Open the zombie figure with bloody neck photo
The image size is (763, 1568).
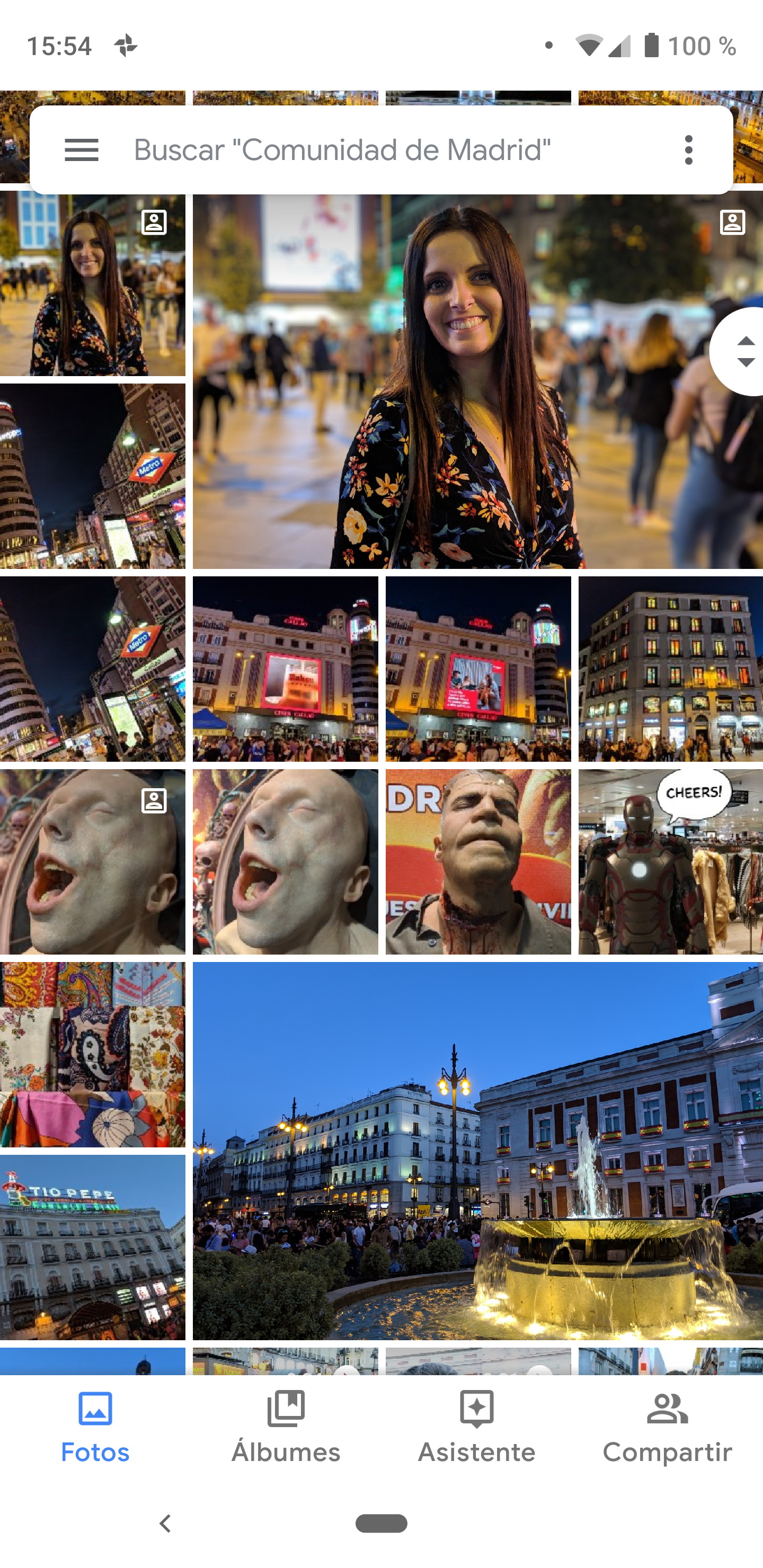coord(478,861)
